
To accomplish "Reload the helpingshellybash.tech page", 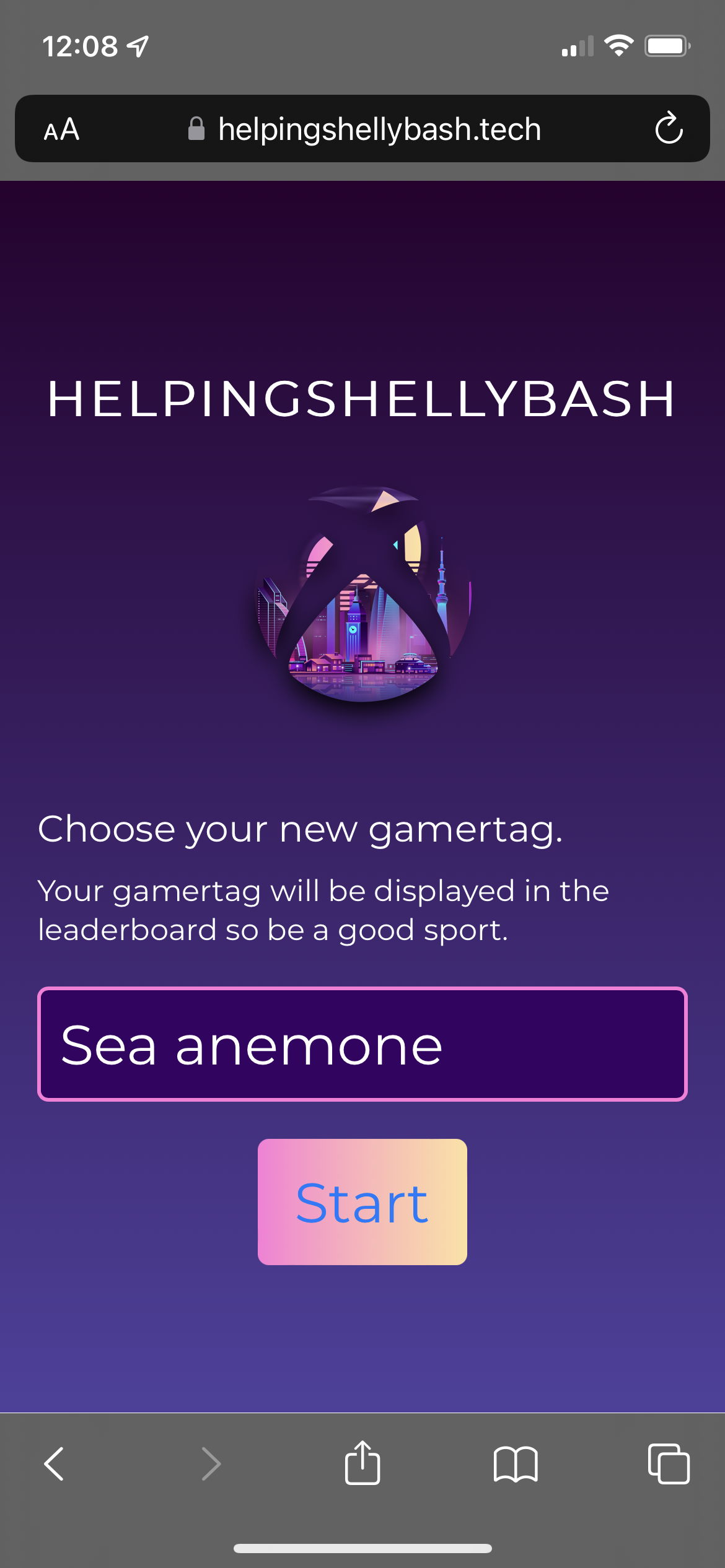I will click(x=669, y=129).
